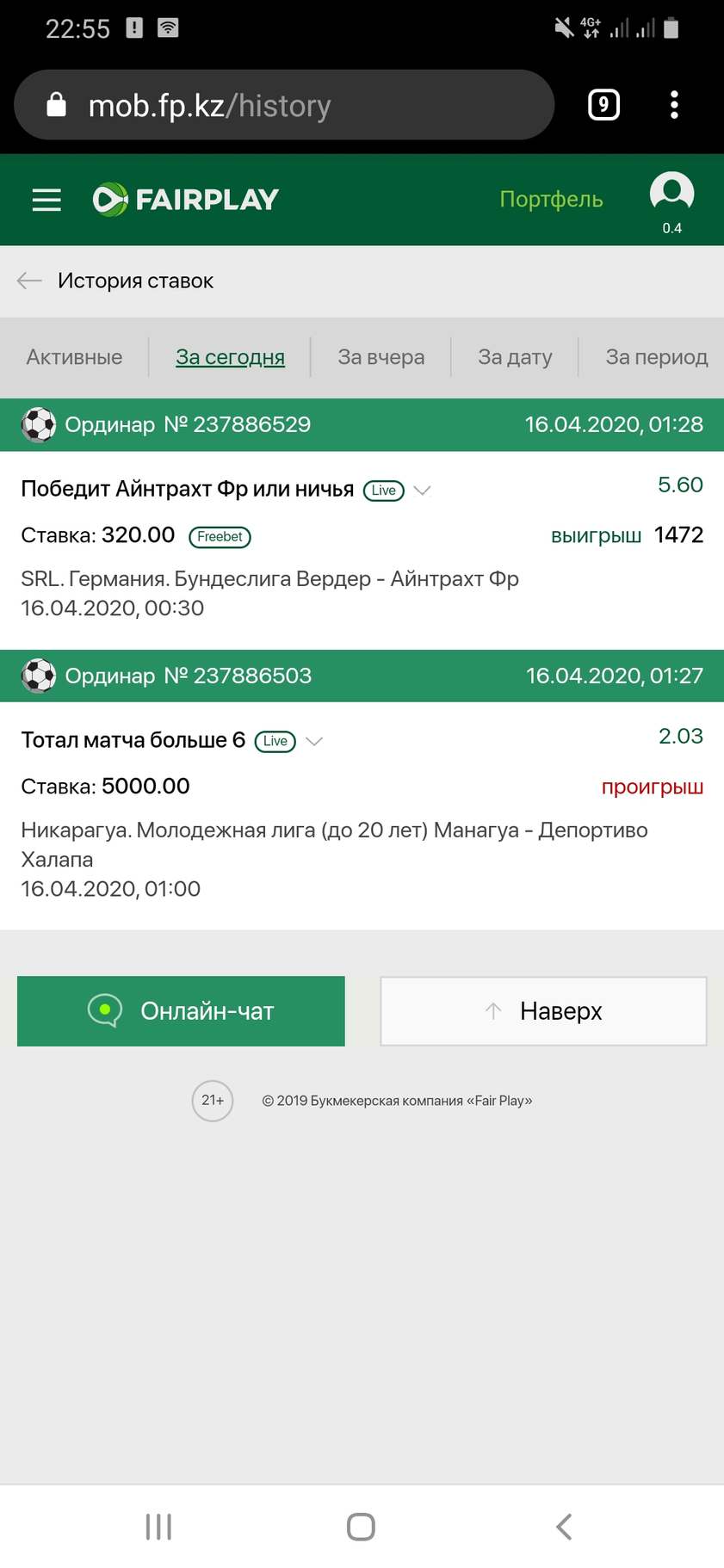Open the За дату tab

[515, 357]
